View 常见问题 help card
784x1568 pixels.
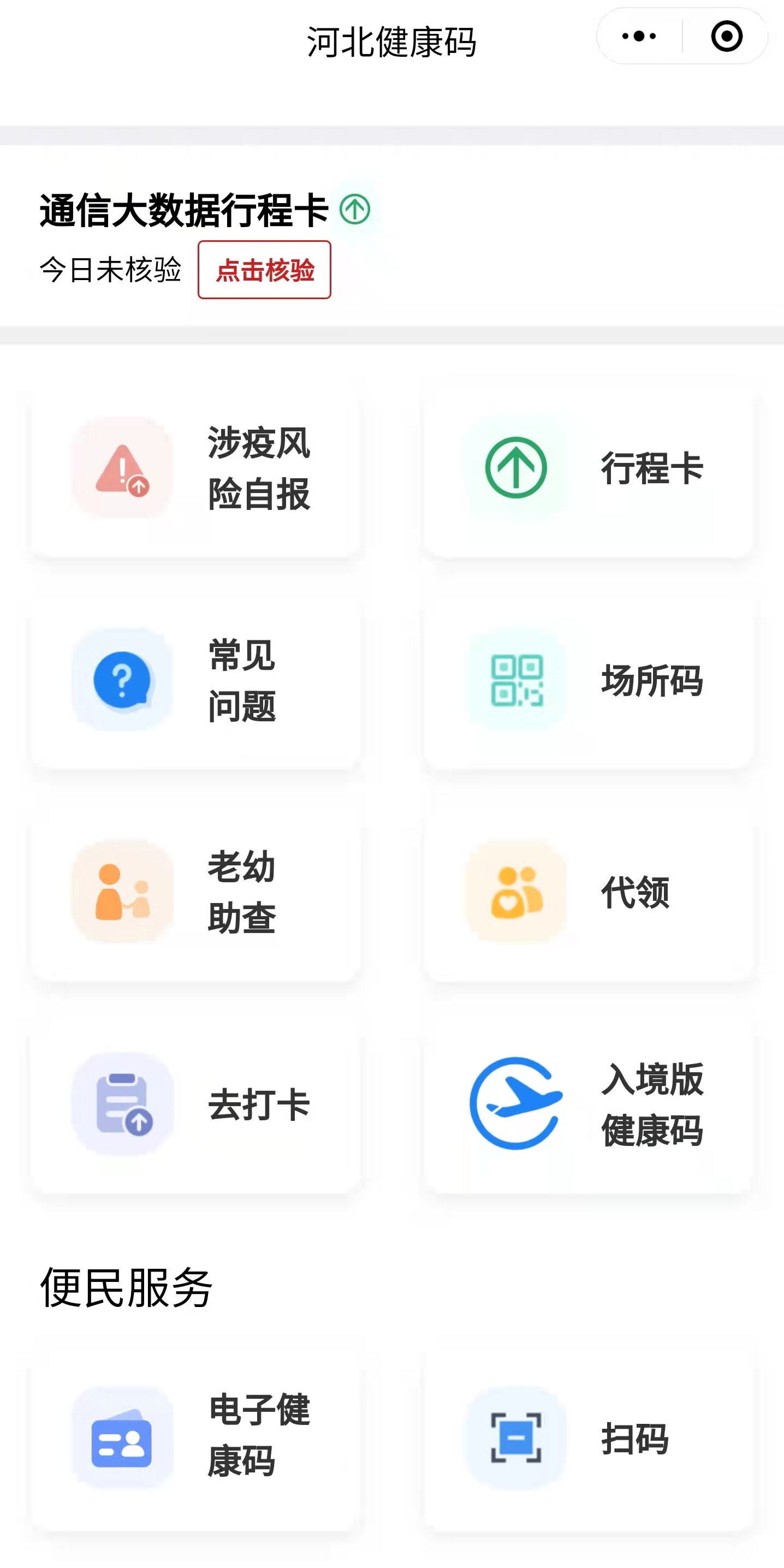point(195,680)
